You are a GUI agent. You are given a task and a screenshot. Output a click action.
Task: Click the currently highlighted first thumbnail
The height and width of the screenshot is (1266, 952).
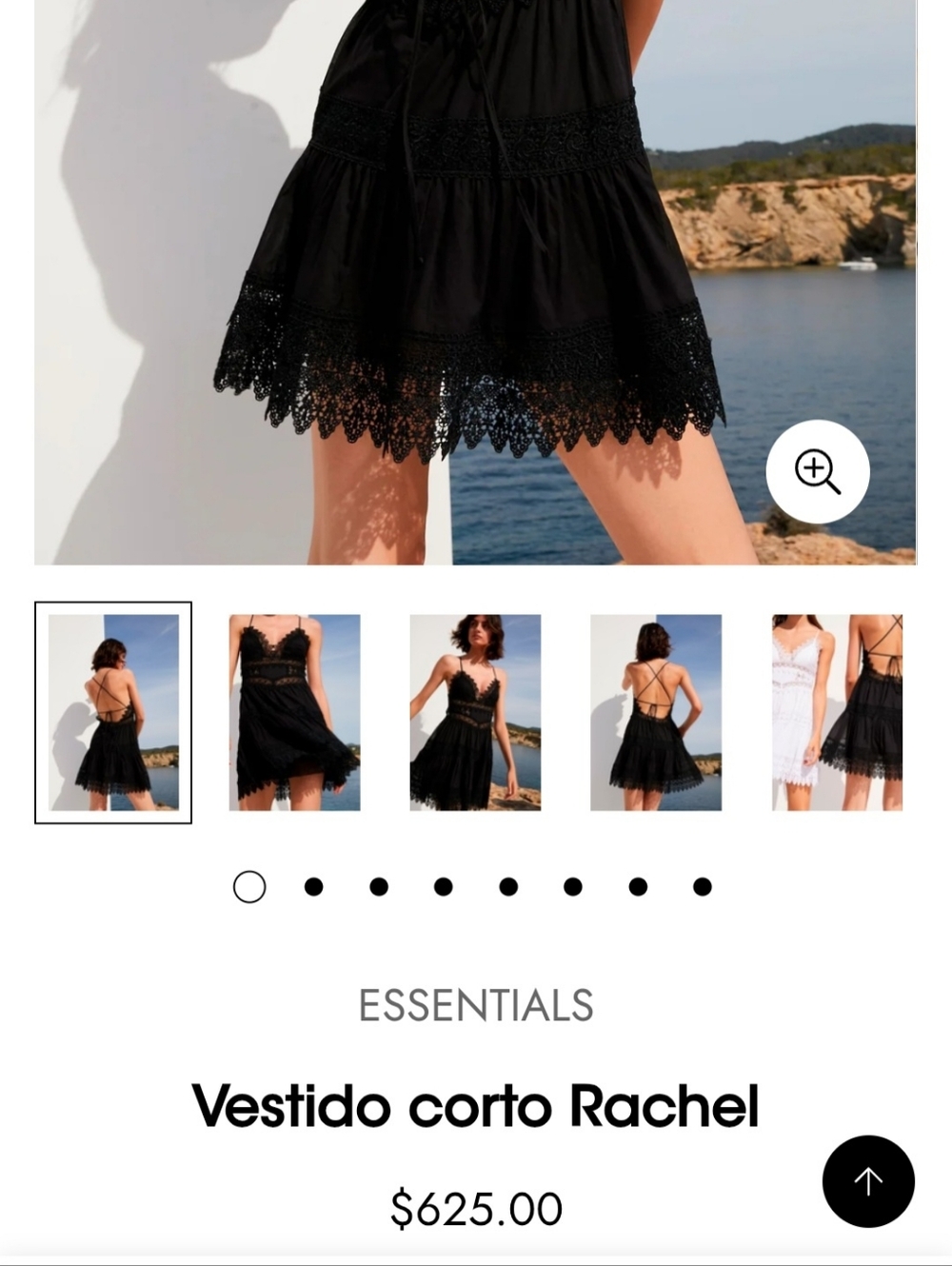[112, 709]
